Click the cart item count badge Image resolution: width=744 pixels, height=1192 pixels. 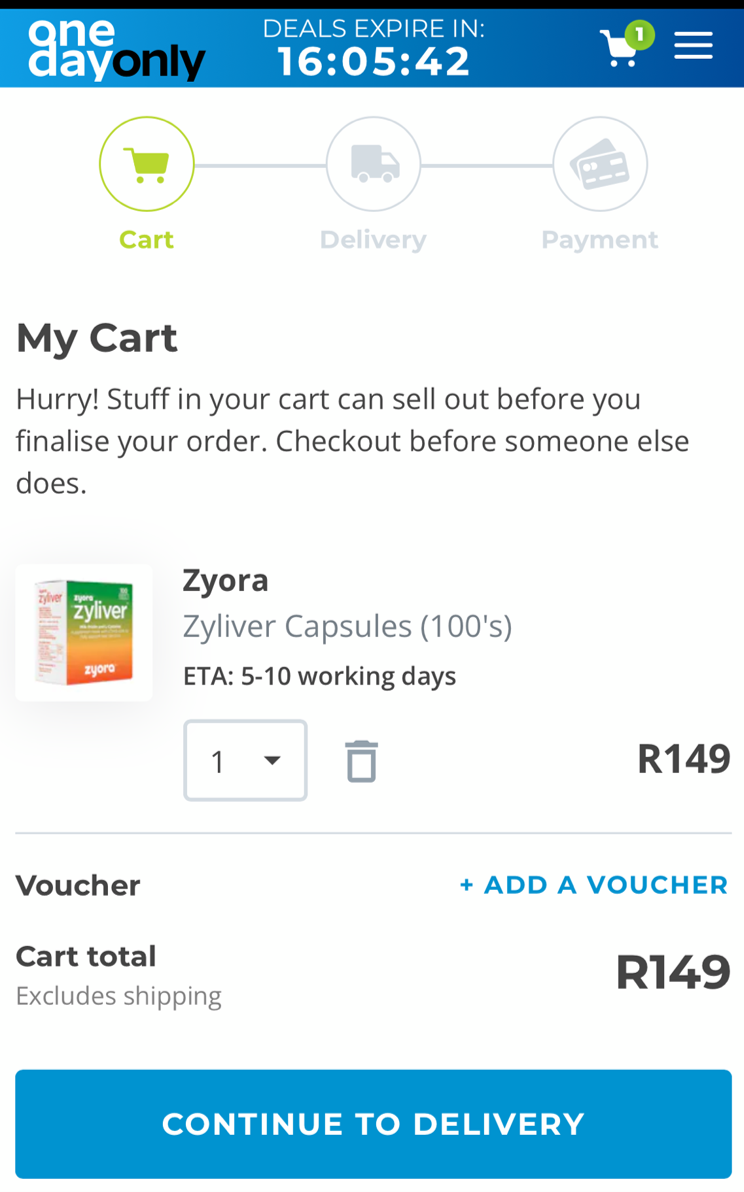pyautogui.click(x=638, y=32)
